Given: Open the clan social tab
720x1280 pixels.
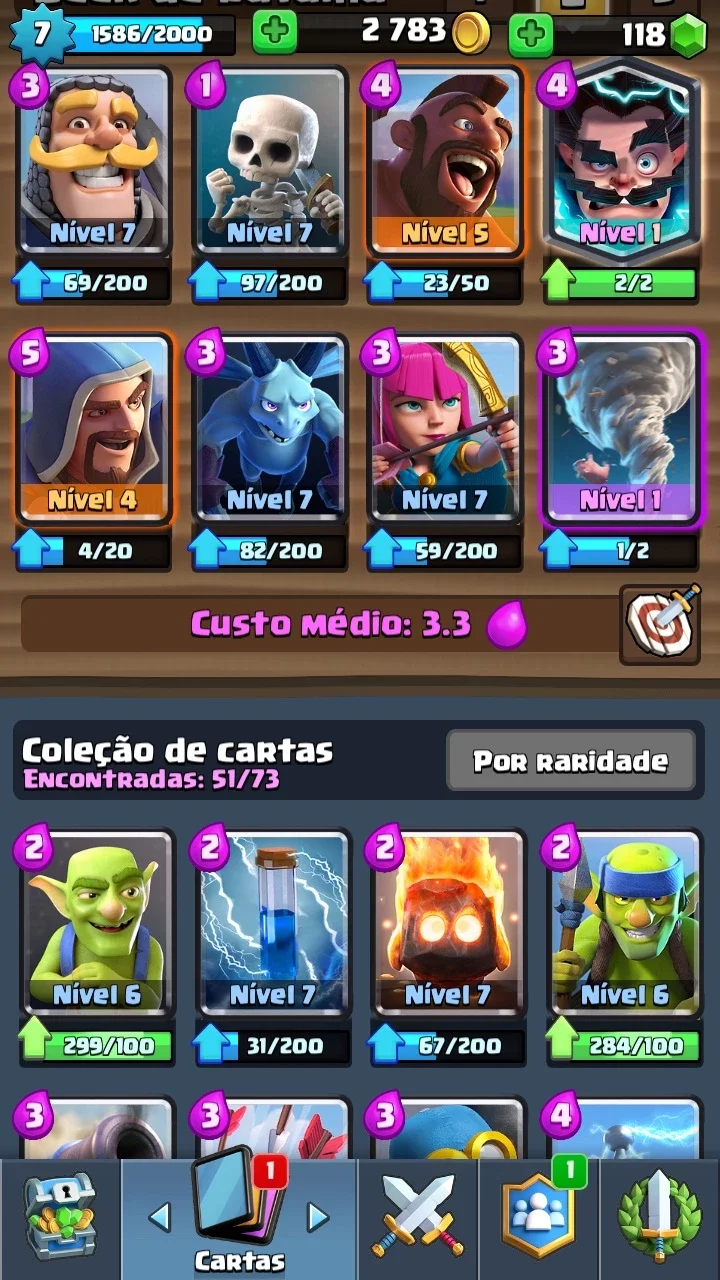Looking at the screenshot, I should click(x=538, y=1219).
